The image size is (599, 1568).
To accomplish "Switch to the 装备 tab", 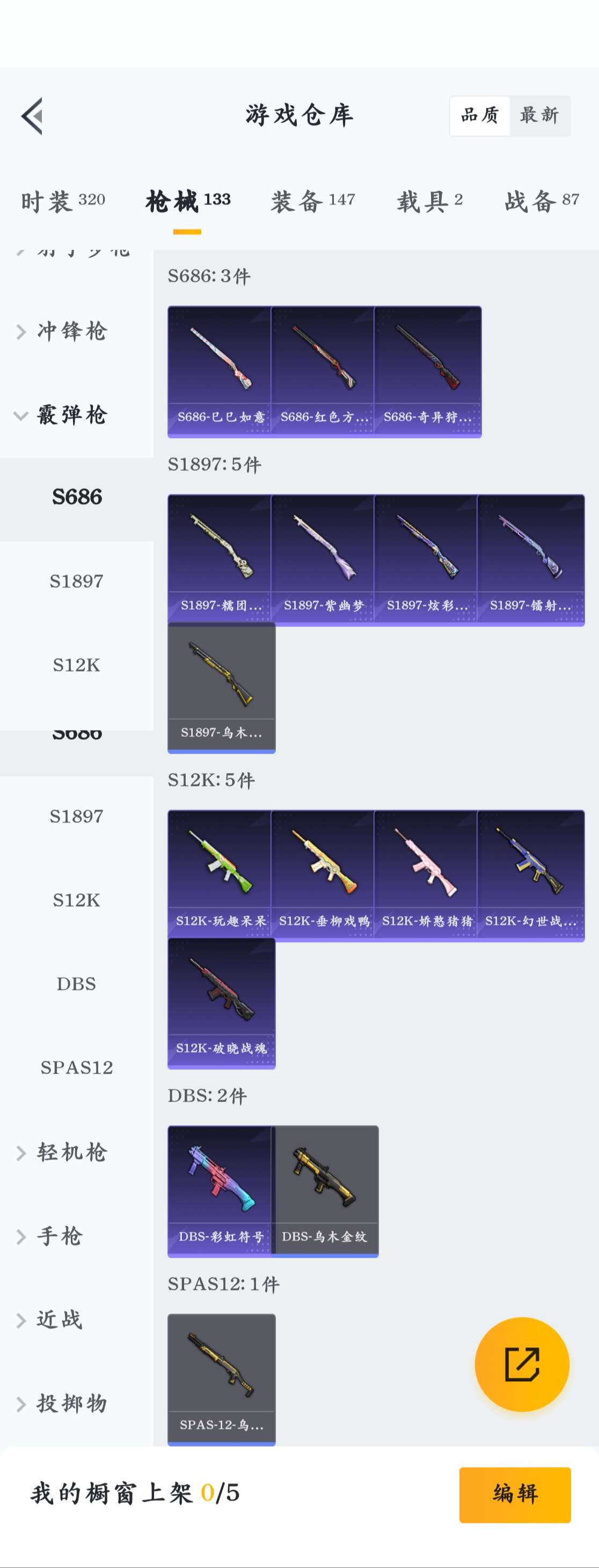I will [312, 201].
